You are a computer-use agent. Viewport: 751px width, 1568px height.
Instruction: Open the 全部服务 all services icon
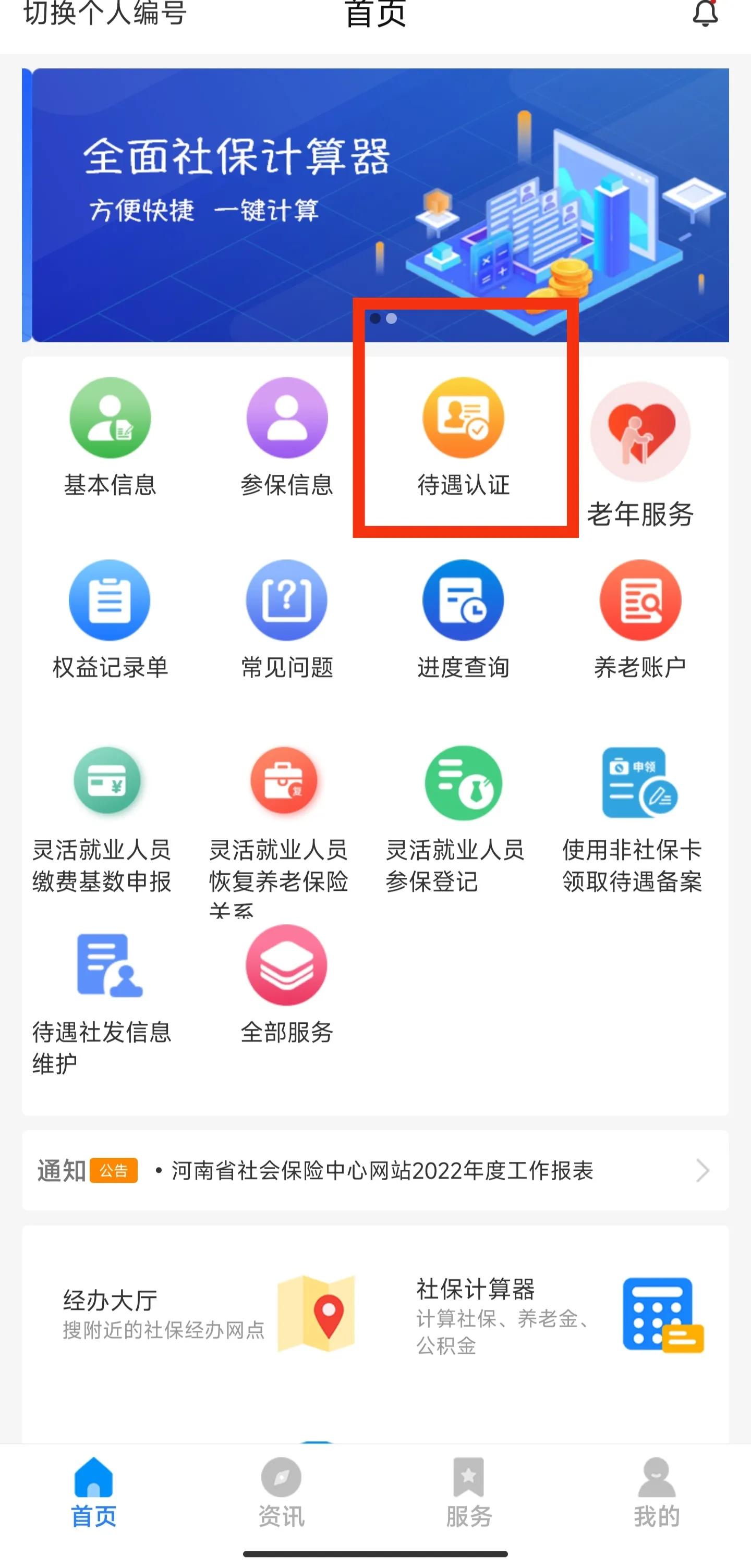(x=286, y=980)
